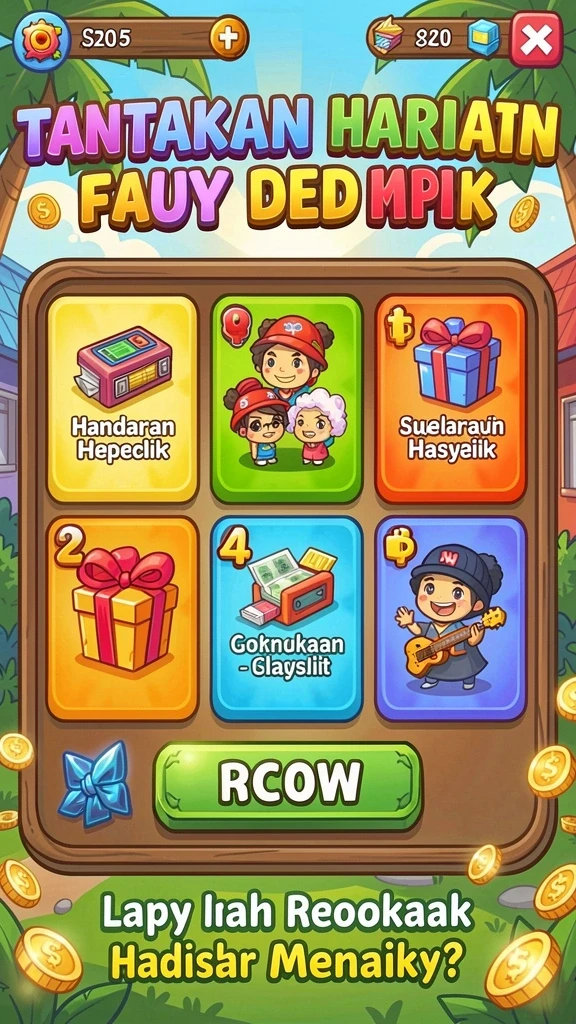
Task: Open the profile badge beside S205
Action: point(41,39)
